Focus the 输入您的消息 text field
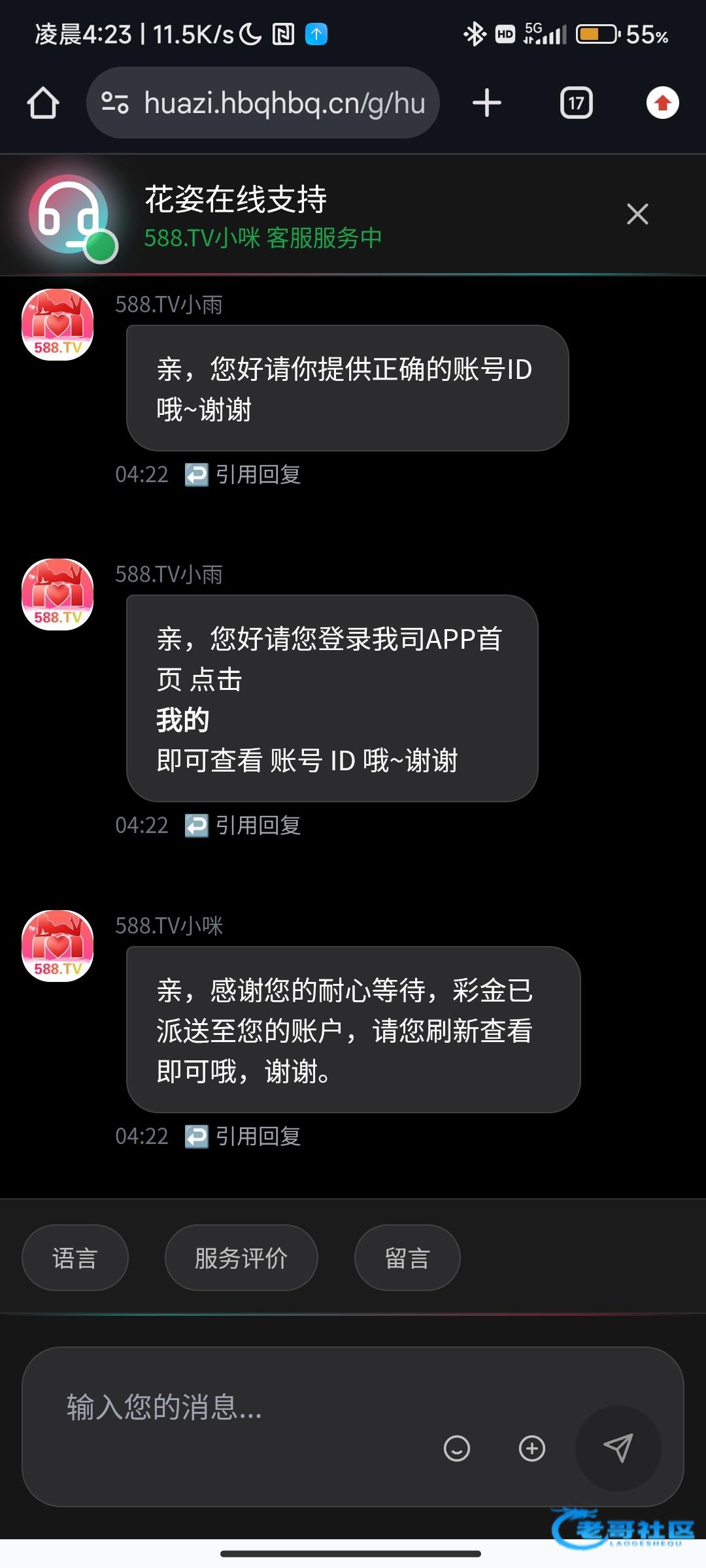This screenshot has width=706, height=1568. pyautogui.click(x=235, y=1408)
